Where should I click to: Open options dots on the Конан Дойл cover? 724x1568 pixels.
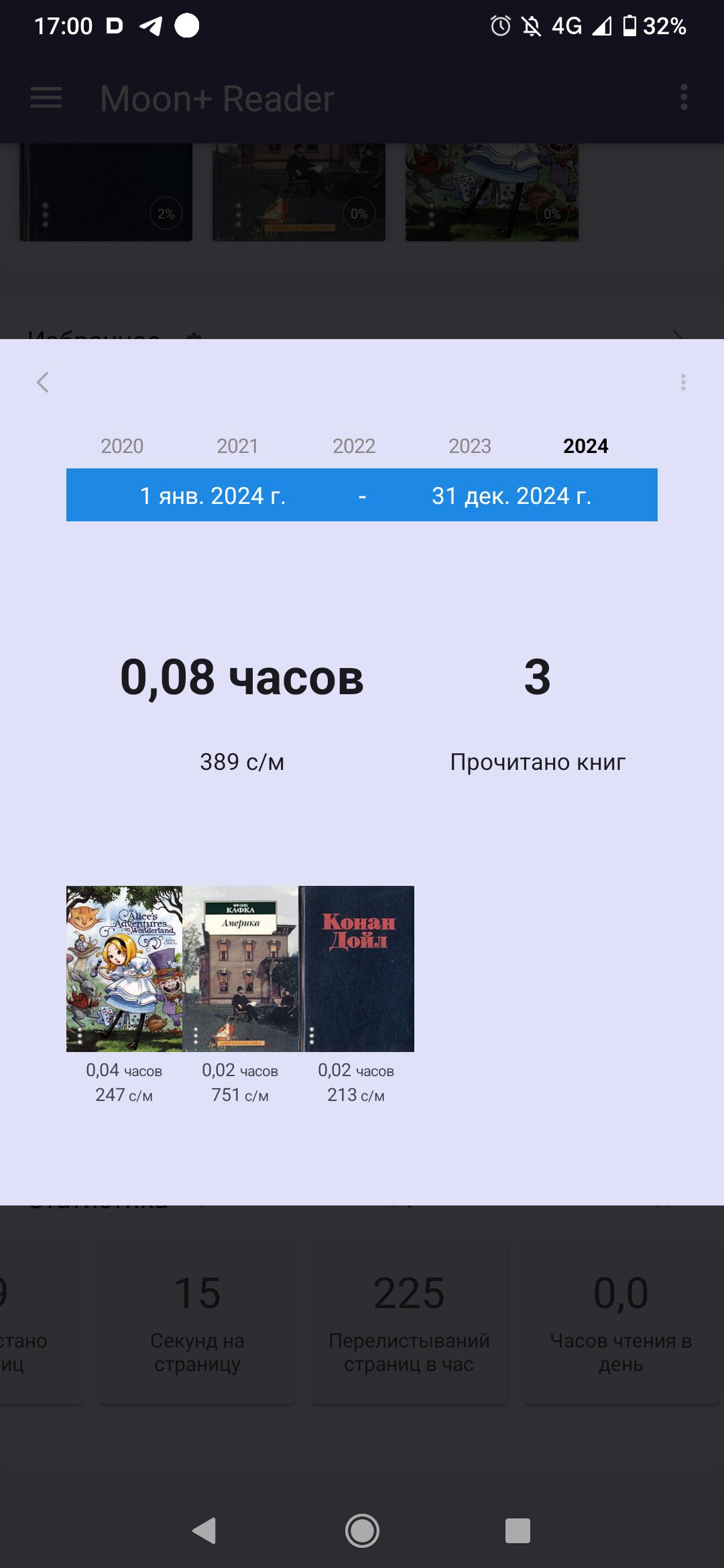point(312,1035)
